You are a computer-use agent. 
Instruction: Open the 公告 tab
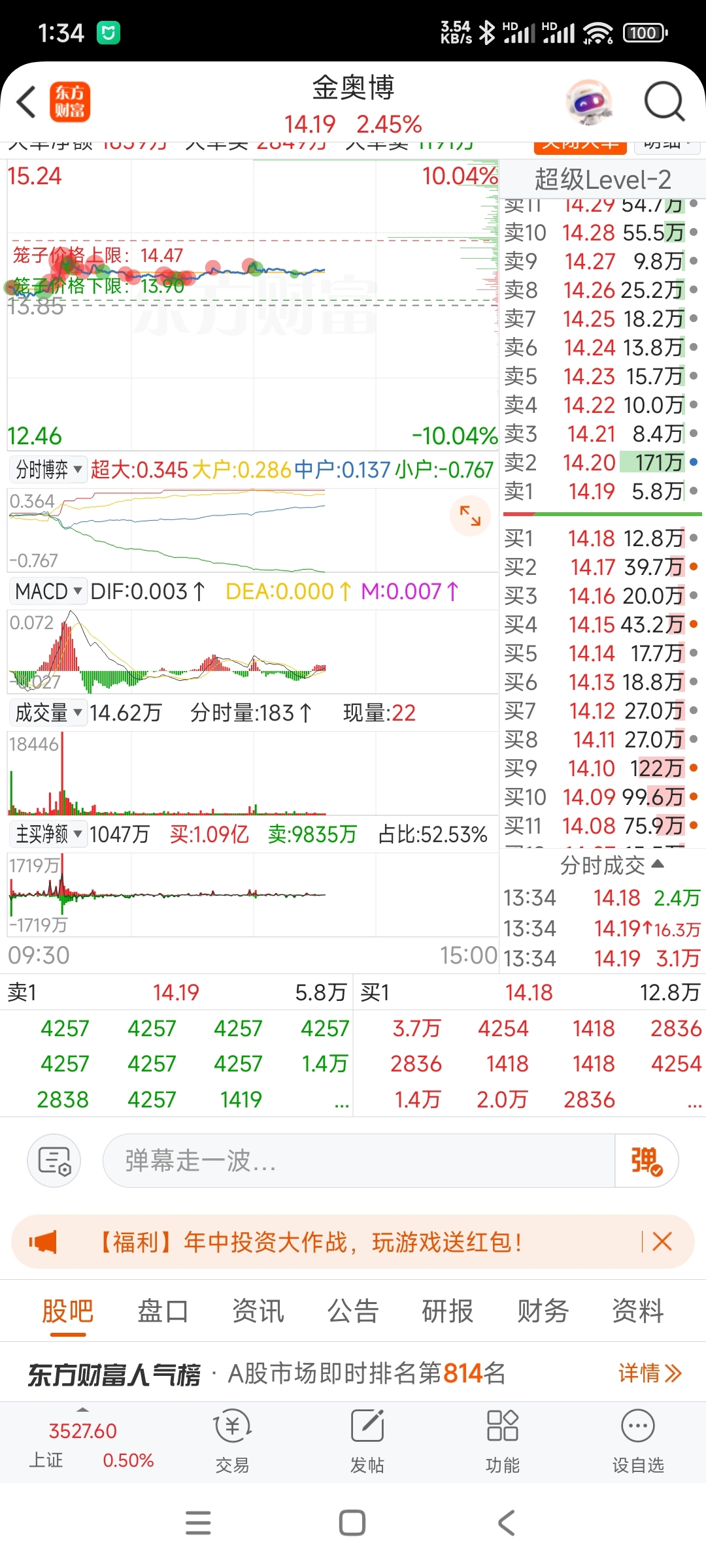pos(353,1311)
